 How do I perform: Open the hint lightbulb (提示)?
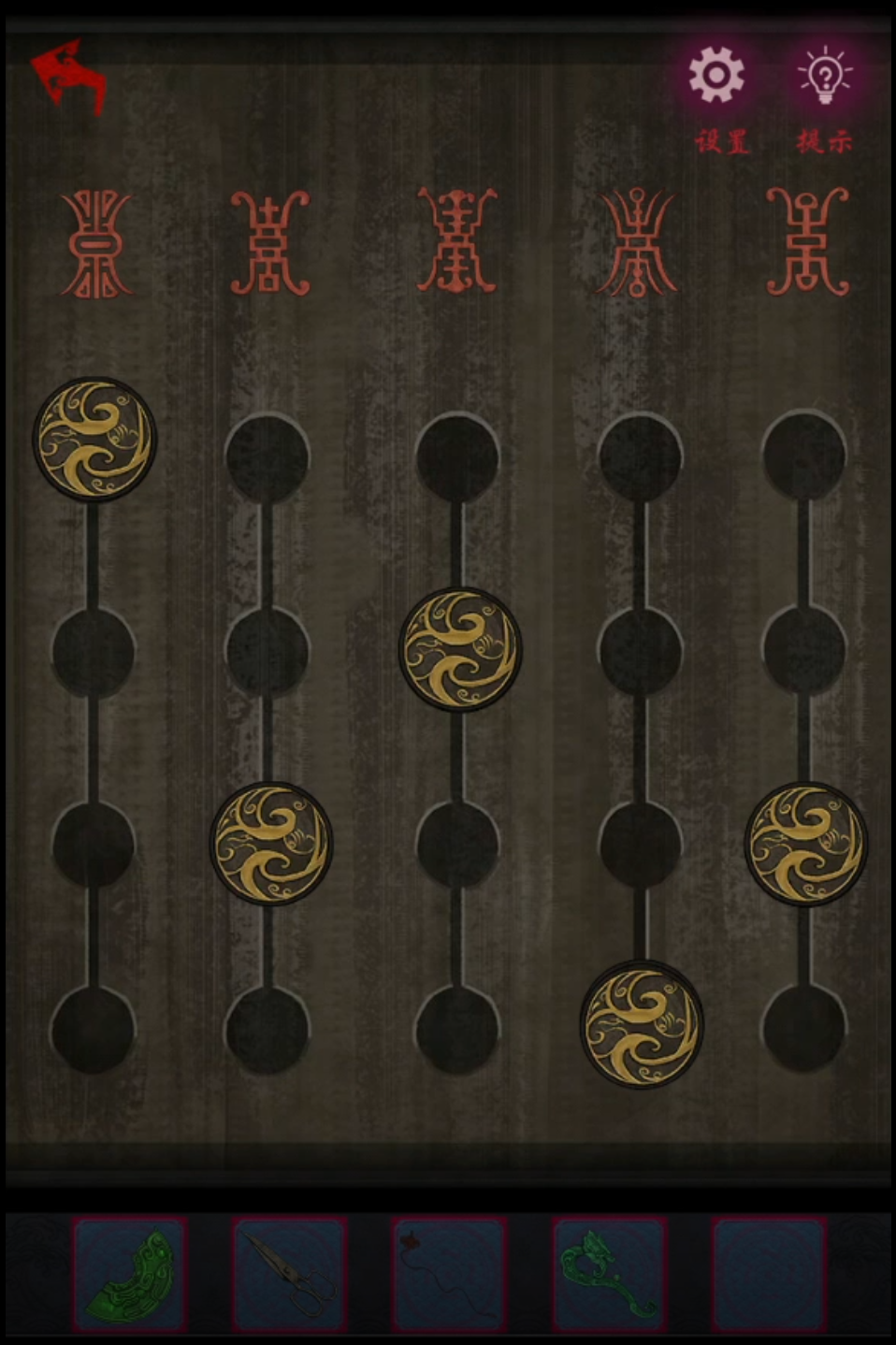click(824, 77)
